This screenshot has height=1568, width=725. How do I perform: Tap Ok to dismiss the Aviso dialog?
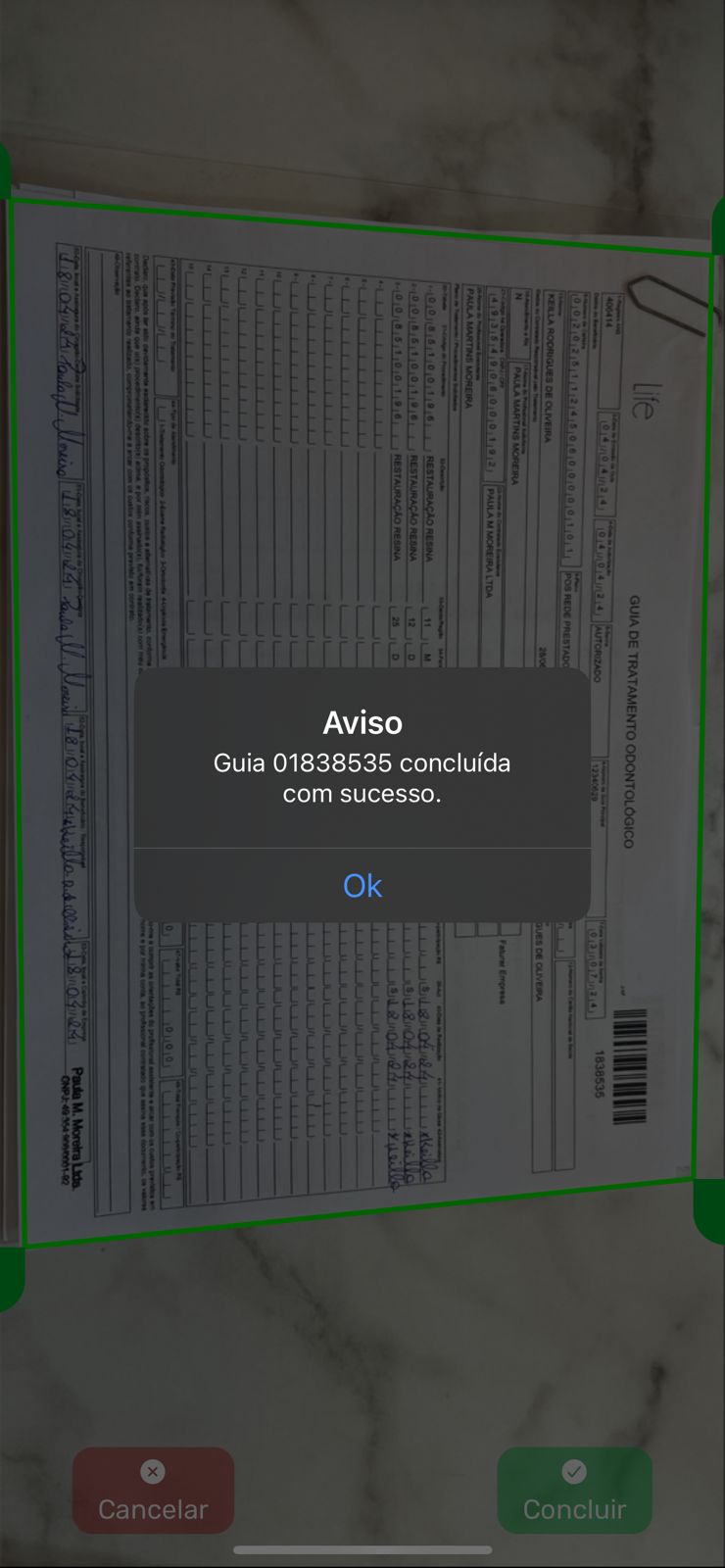(x=362, y=885)
